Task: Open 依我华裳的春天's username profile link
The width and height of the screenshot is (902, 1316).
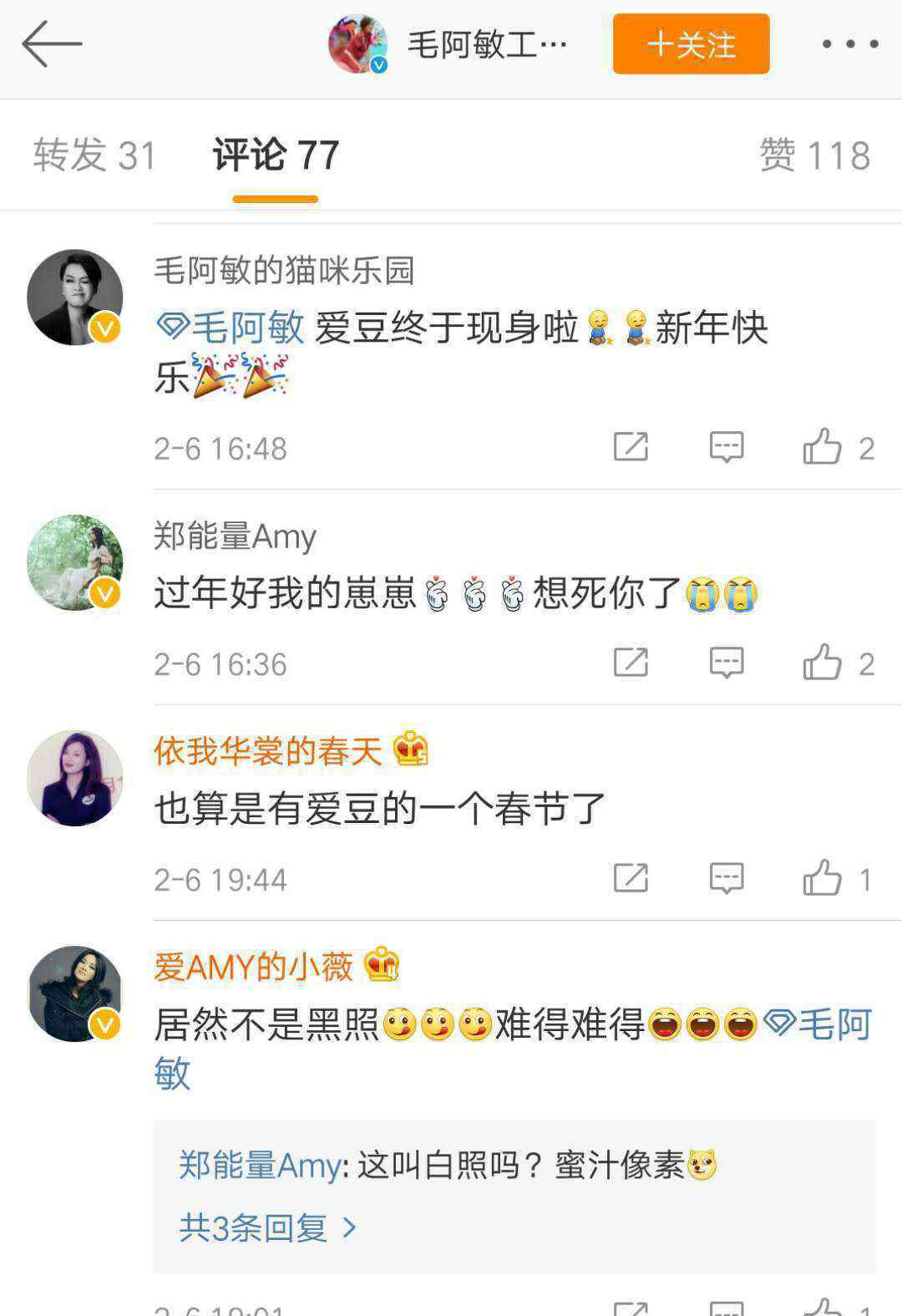Action: [267, 751]
